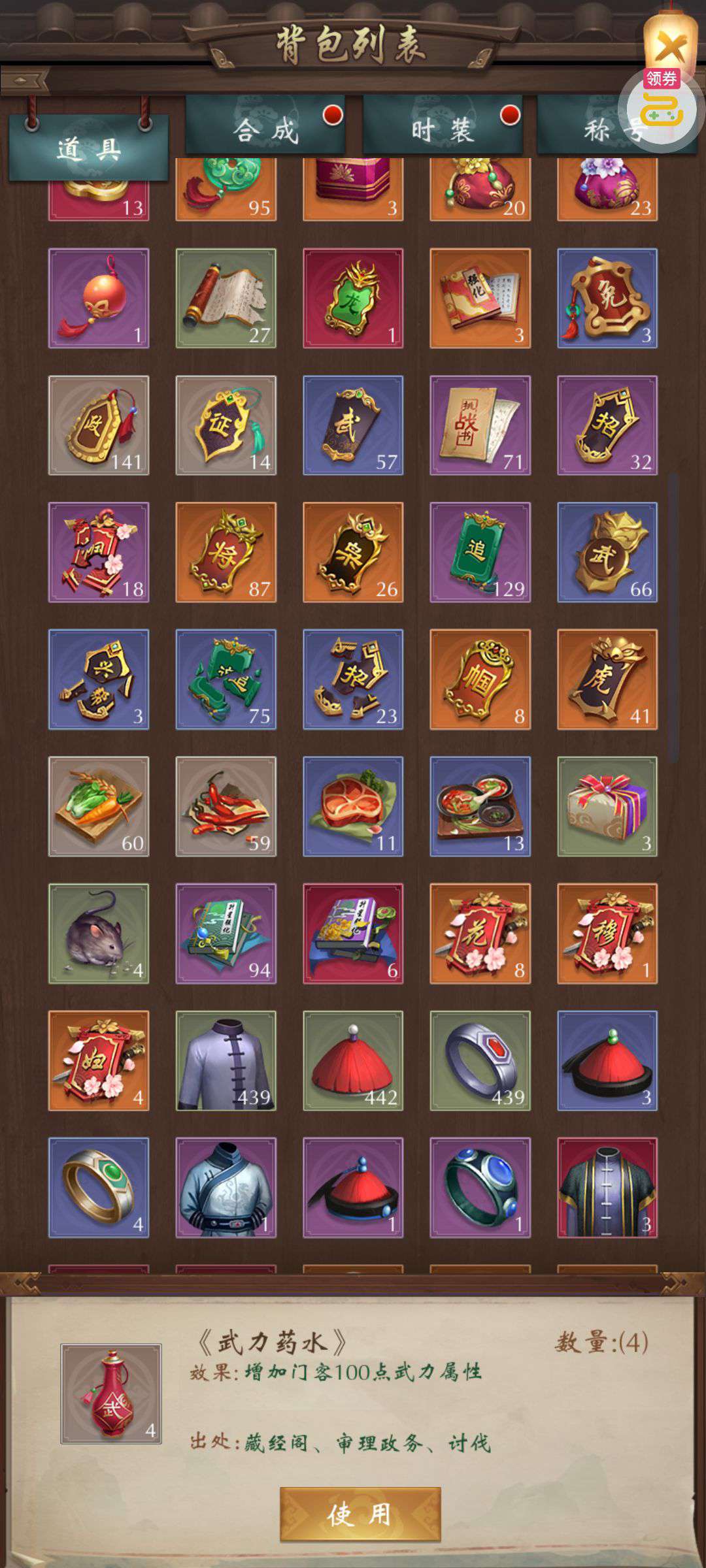This screenshot has width=706, height=1568.
Task: Choose the red hat with count 442
Action: tap(353, 1060)
